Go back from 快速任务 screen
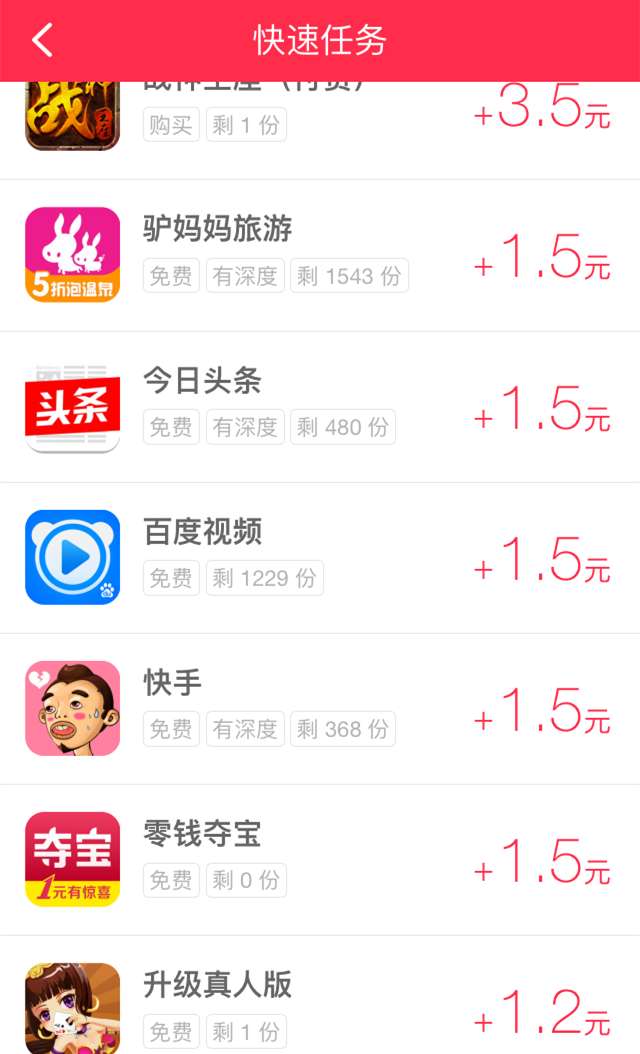This screenshot has height=1054, width=640. point(42,40)
